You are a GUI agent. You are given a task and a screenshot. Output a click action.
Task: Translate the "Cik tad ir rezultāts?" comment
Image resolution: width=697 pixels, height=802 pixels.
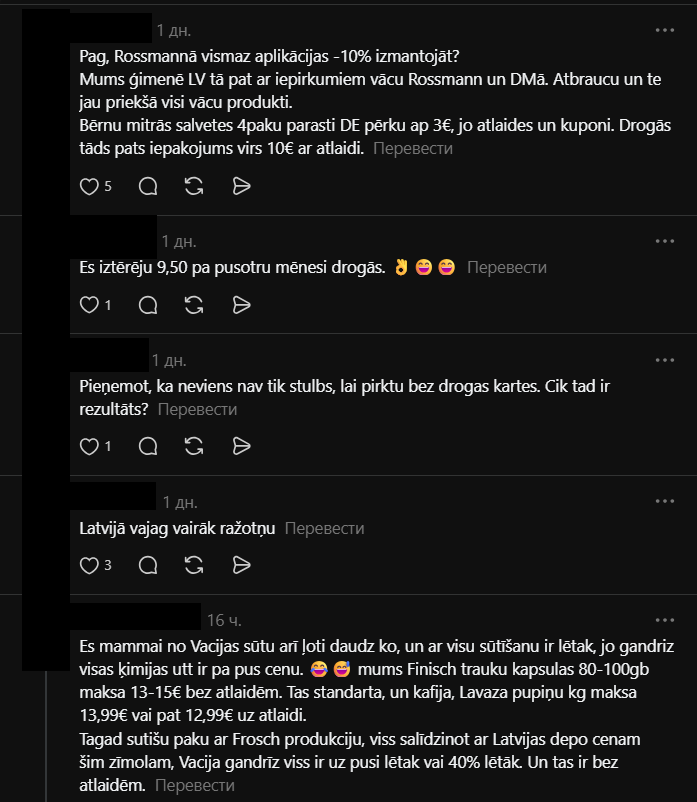coord(197,409)
